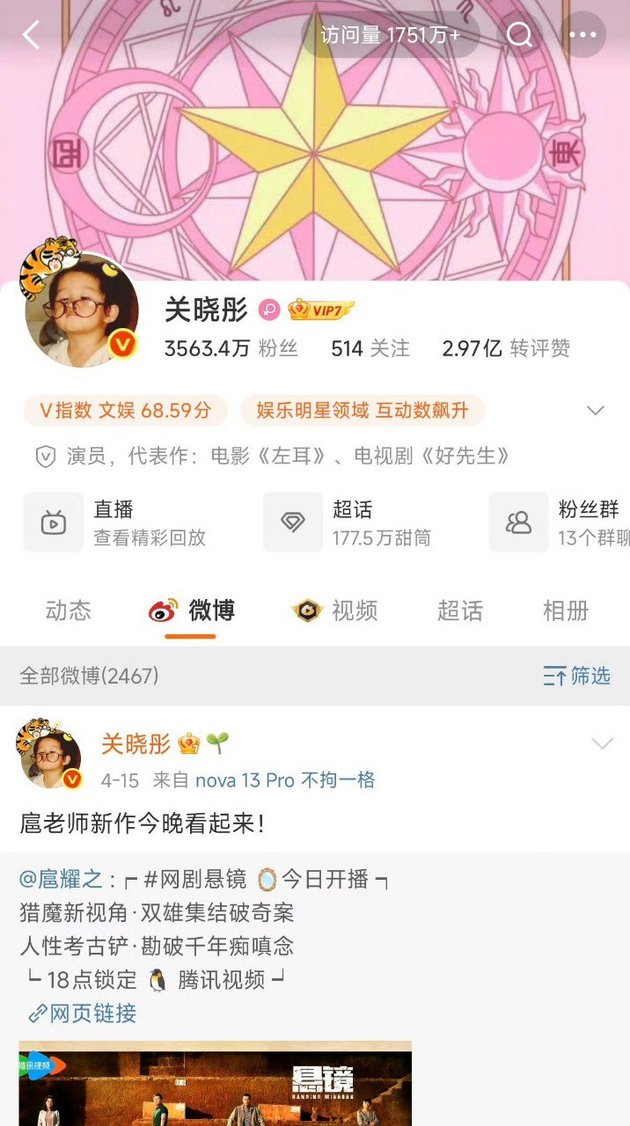Open the profile avatar of 关晓彤
The image size is (630, 1126).
(x=80, y=312)
